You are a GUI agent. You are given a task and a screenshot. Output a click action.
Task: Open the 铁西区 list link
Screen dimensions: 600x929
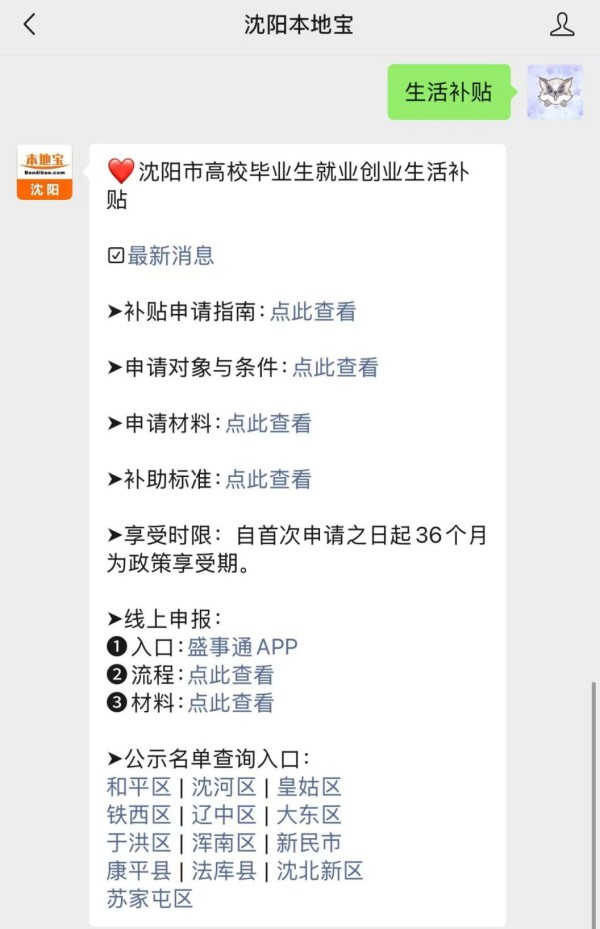139,815
